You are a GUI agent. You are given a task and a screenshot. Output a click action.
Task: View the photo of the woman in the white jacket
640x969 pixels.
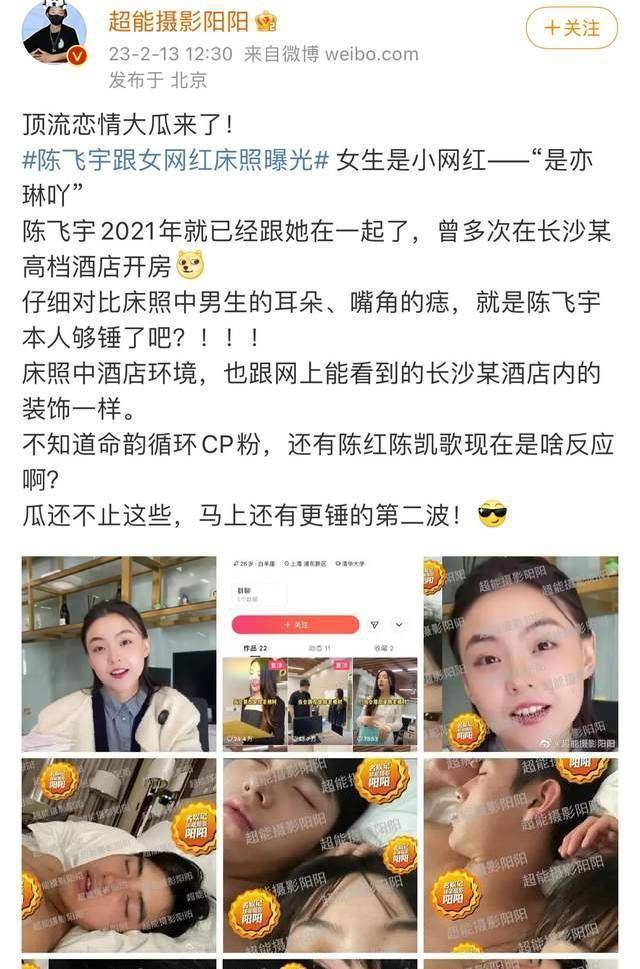tap(119, 654)
